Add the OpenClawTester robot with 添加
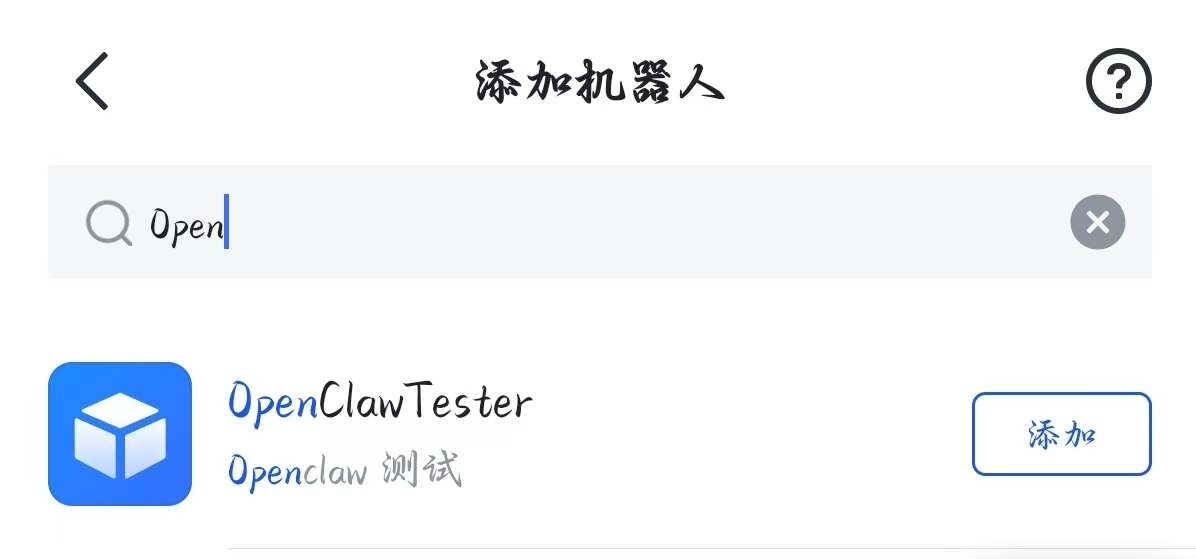The height and width of the screenshot is (559, 1196). click(1061, 434)
